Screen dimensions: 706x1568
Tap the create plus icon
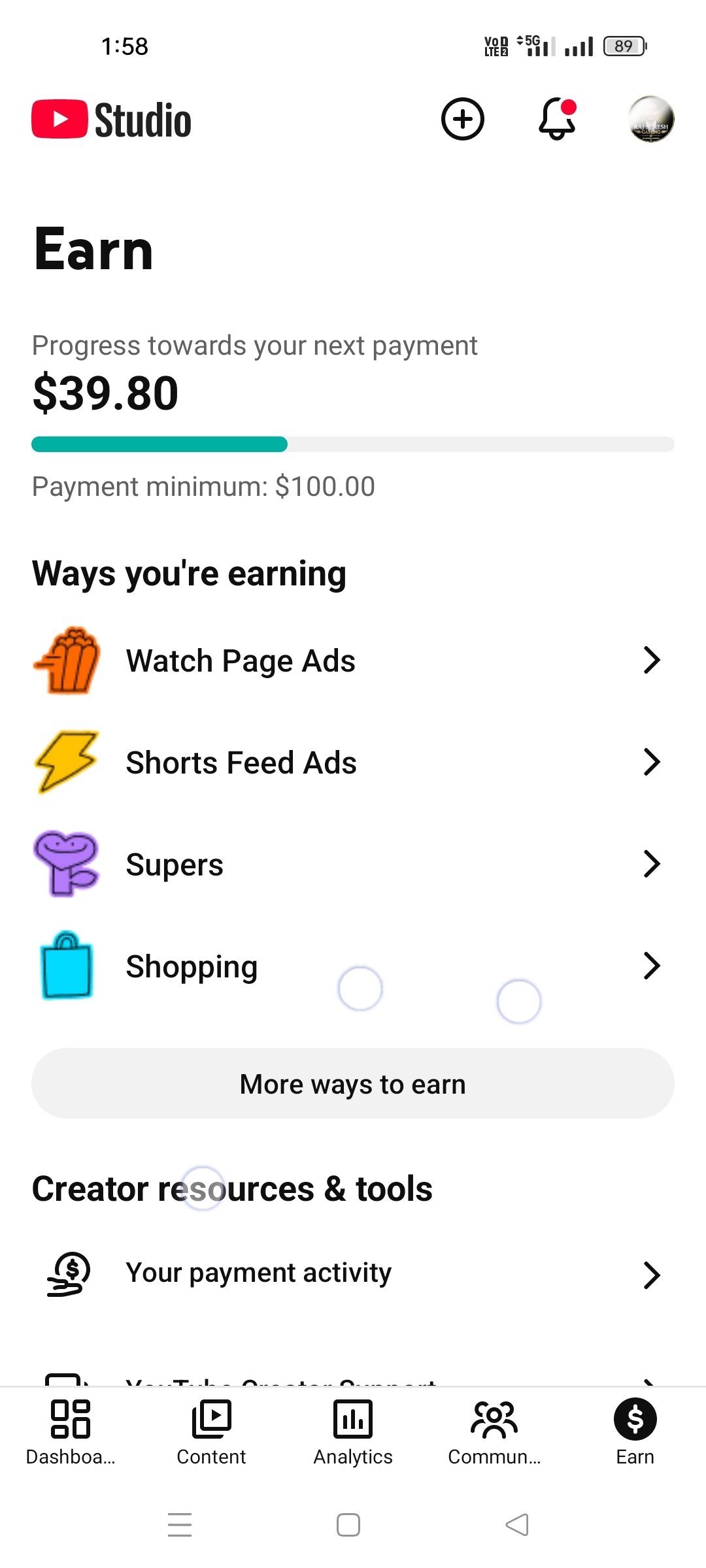point(462,119)
